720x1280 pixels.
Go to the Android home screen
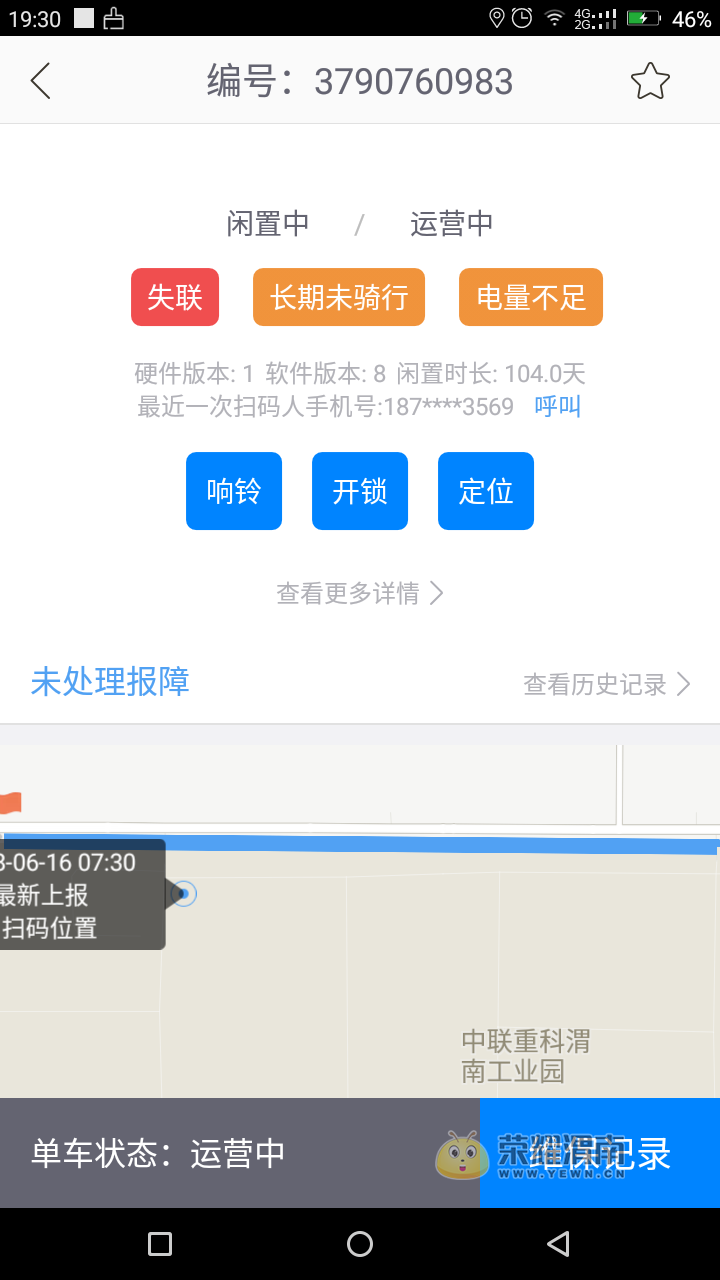pos(360,1244)
